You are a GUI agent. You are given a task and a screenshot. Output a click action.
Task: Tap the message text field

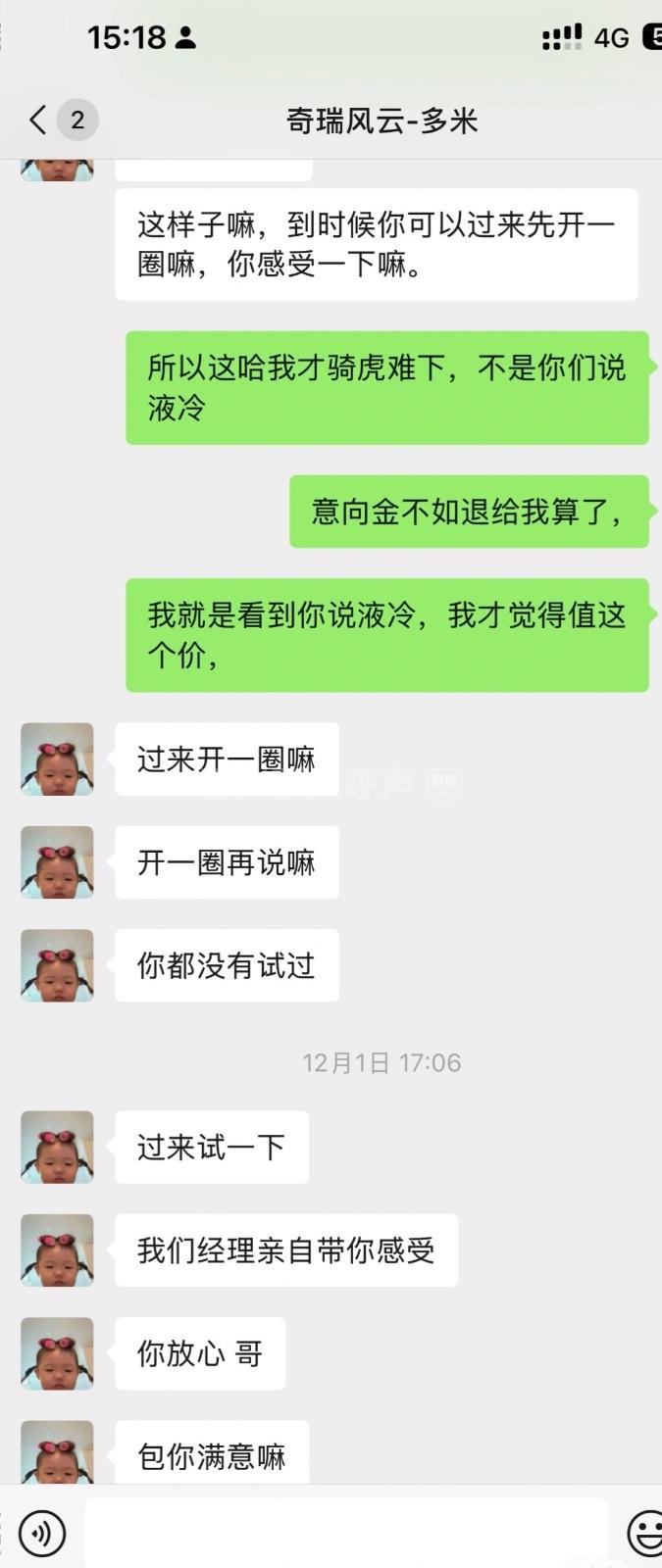[345, 1533]
